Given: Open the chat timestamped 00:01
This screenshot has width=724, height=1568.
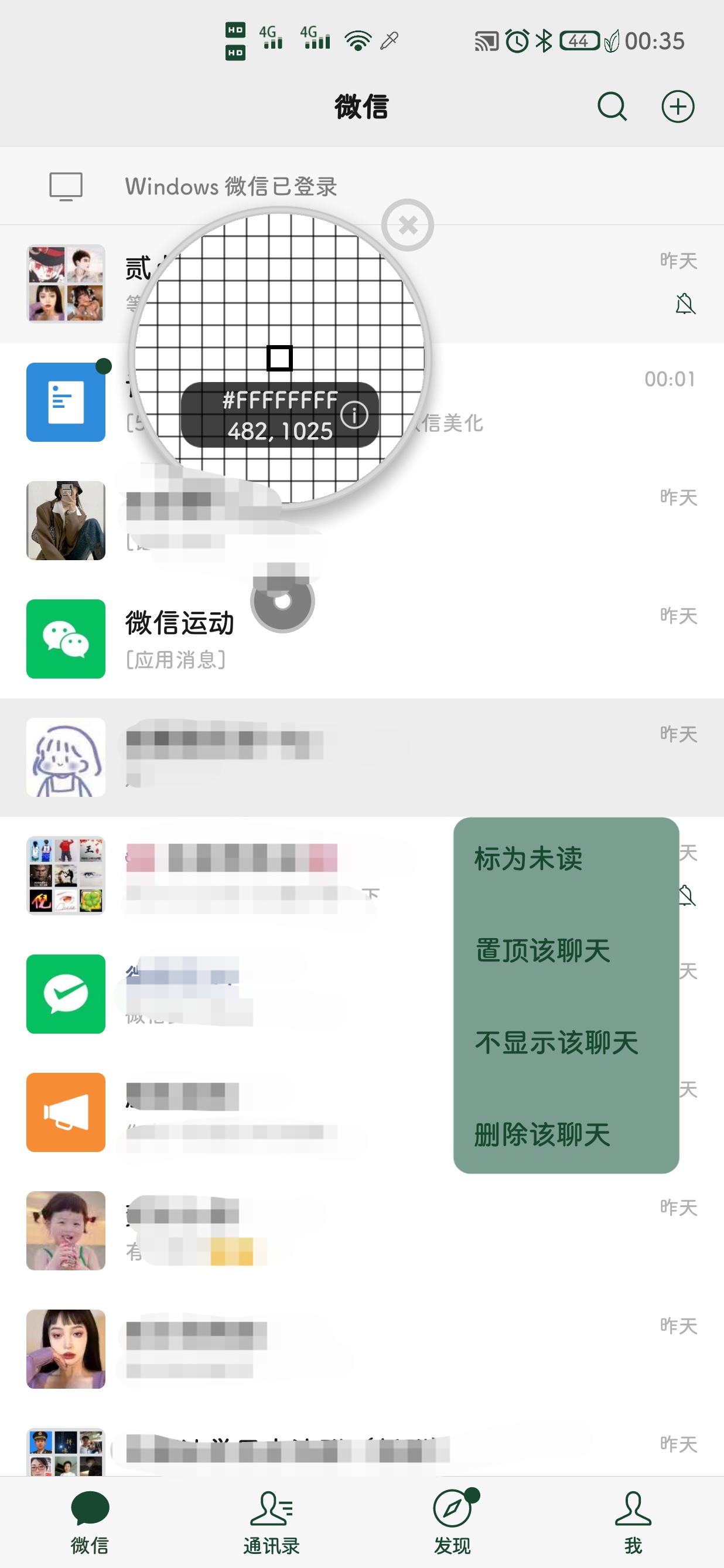Looking at the screenshot, I should (x=362, y=403).
